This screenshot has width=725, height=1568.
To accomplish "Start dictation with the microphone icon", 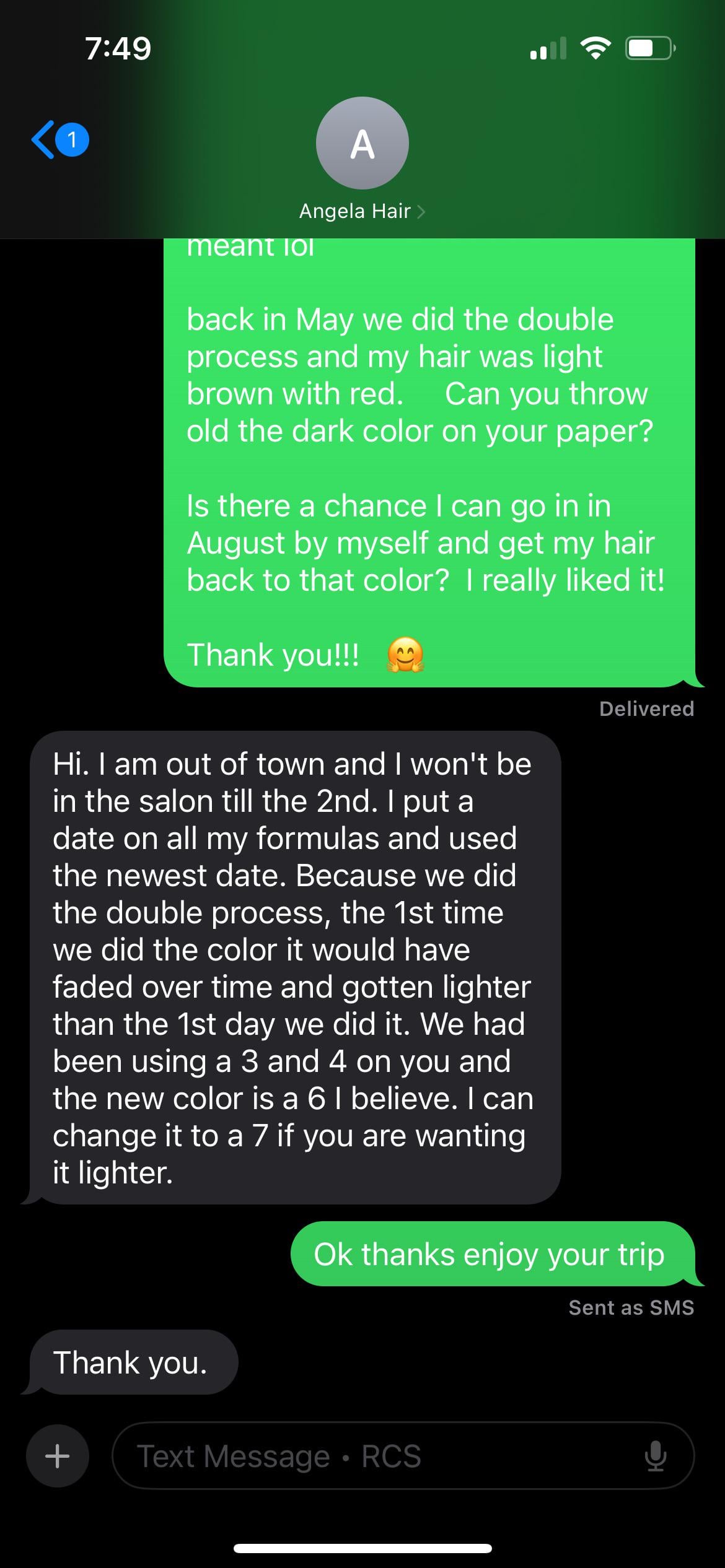I will coord(655,1456).
